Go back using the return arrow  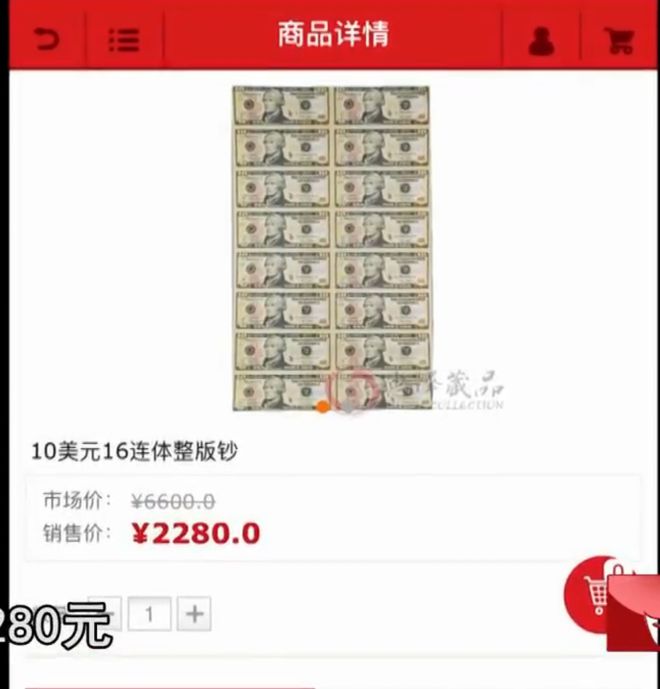click(46, 39)
